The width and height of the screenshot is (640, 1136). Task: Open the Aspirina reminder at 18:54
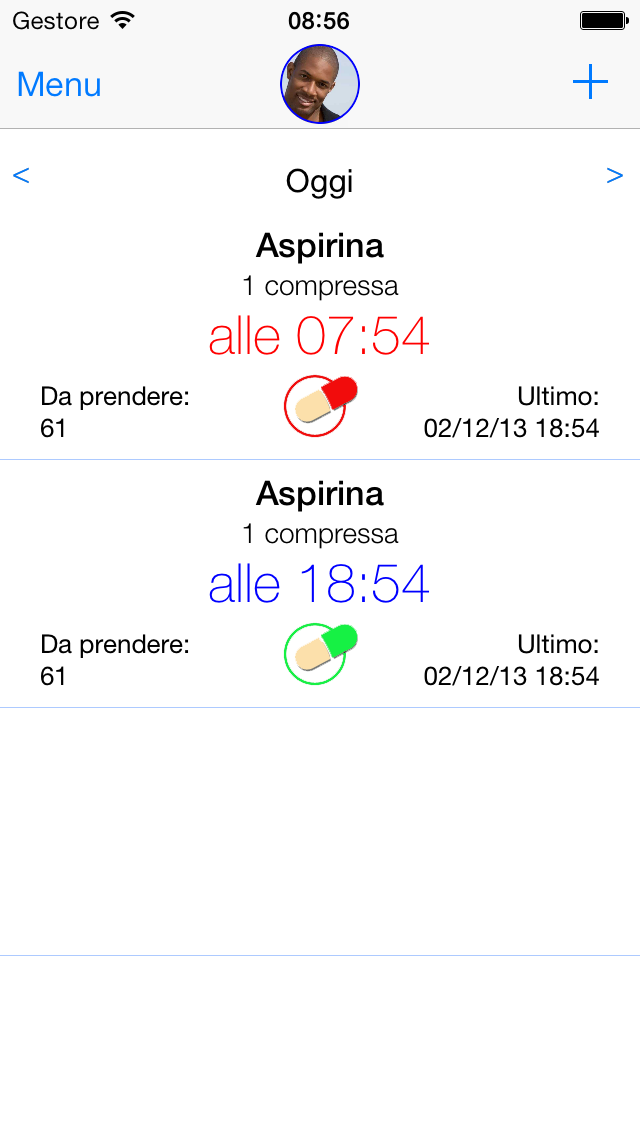(x=320, y=584)
